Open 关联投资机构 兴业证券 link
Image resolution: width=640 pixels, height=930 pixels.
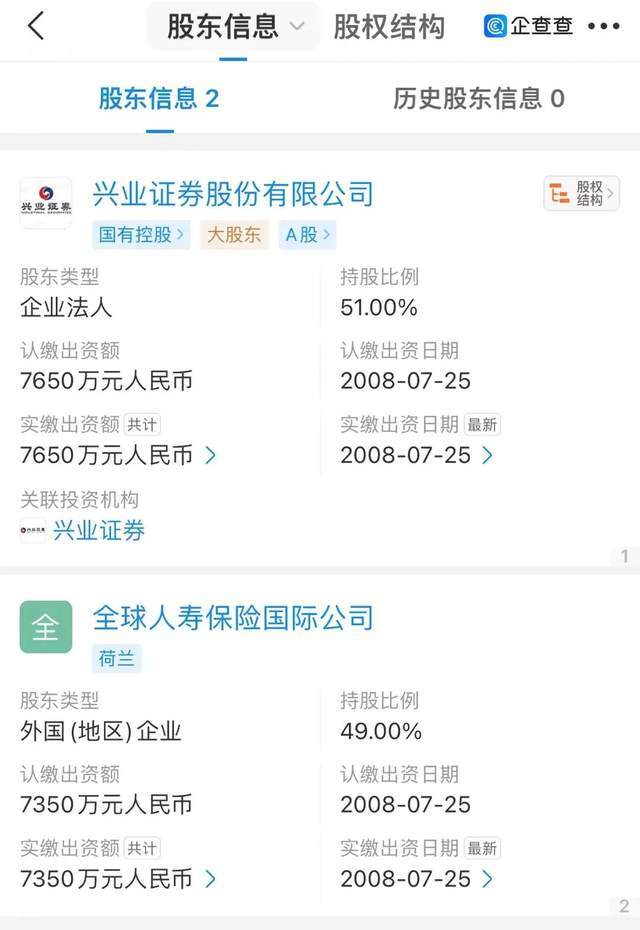tap(98, 530)
